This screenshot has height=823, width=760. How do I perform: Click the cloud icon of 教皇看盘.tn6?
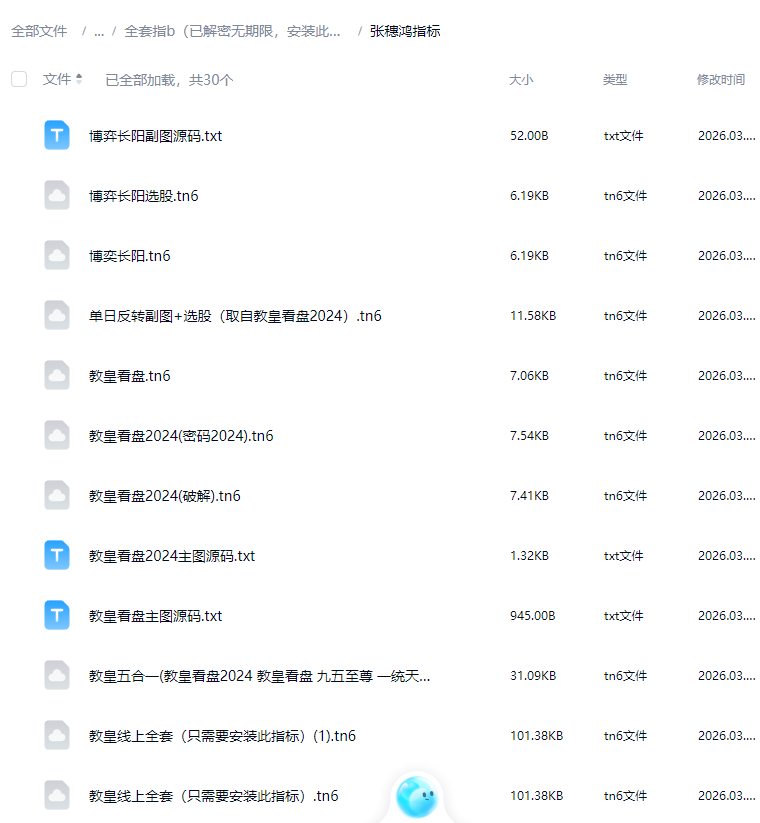[57, 375]
